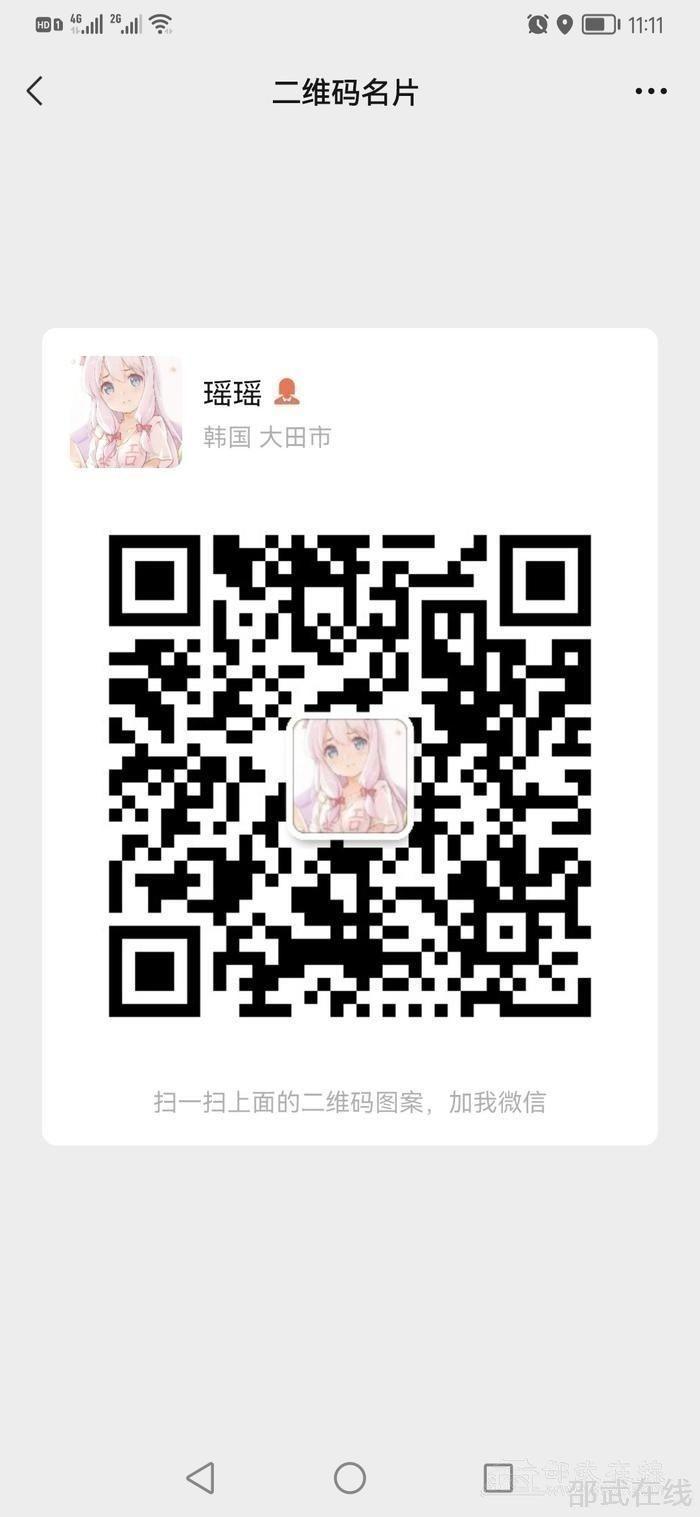Open the three-dot overflow menu
Image resolution: width=700 pixels, height=1517 pixels.
[650, 92]
